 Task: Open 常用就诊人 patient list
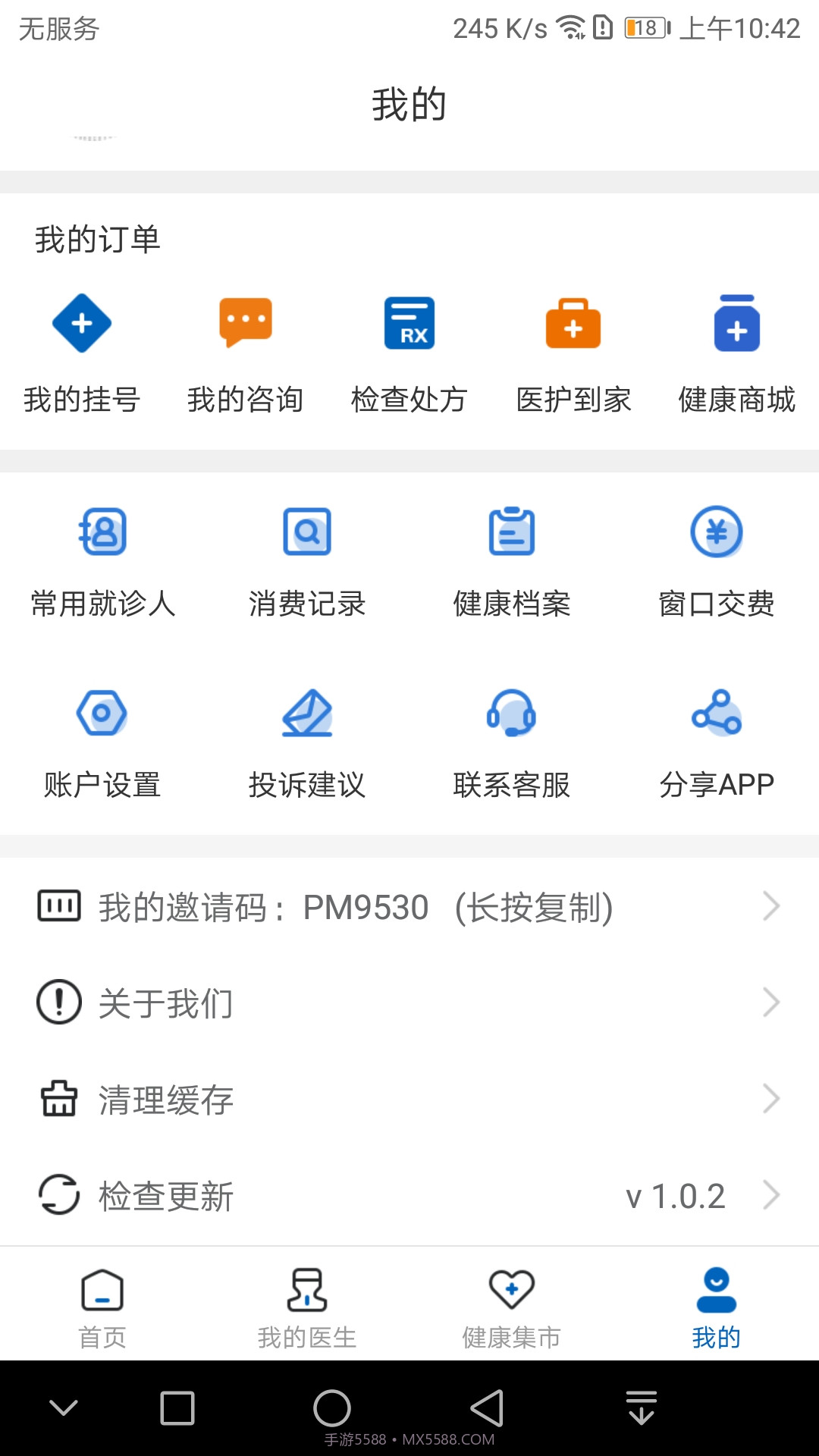(102, 557)
